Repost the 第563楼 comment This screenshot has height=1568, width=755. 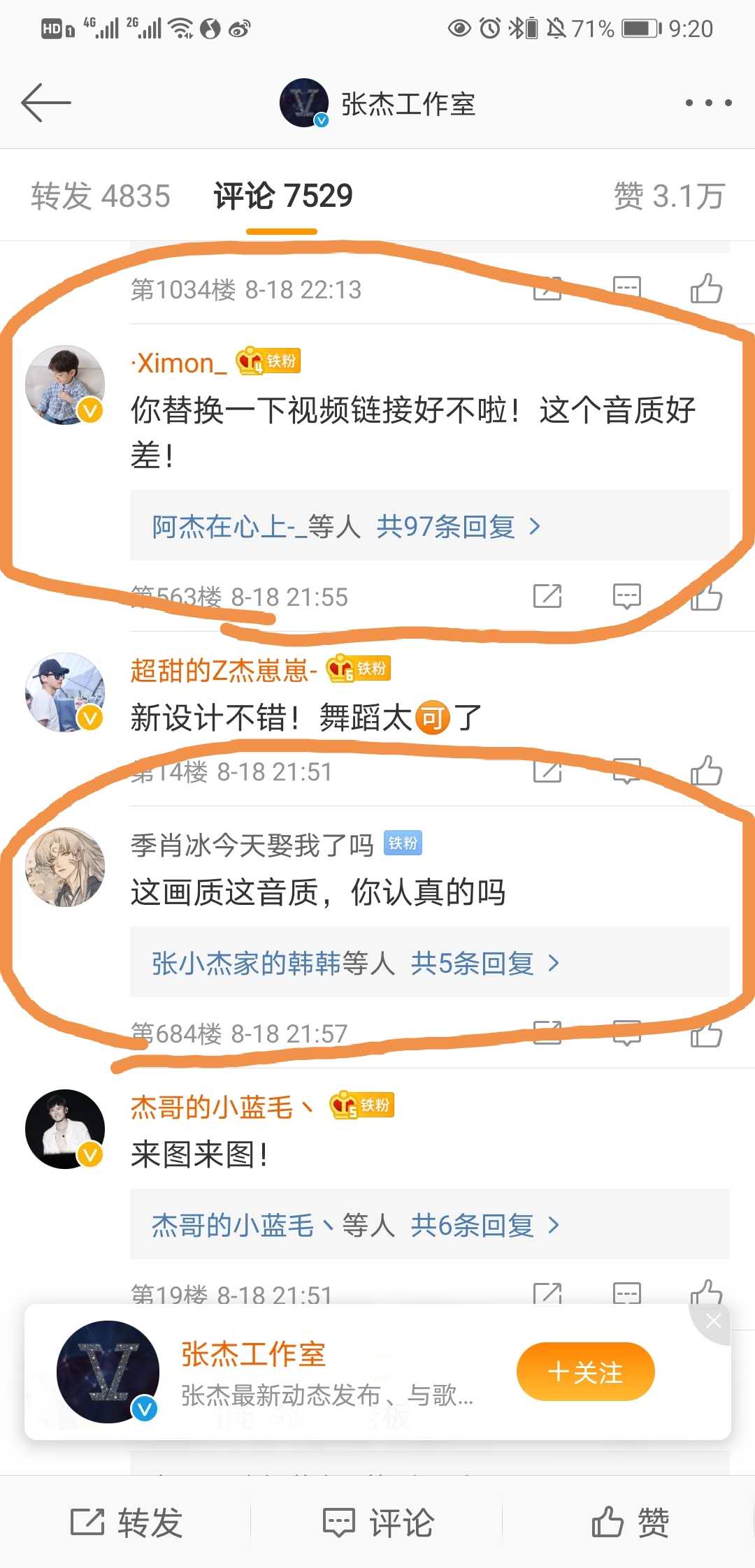point(547,596)
